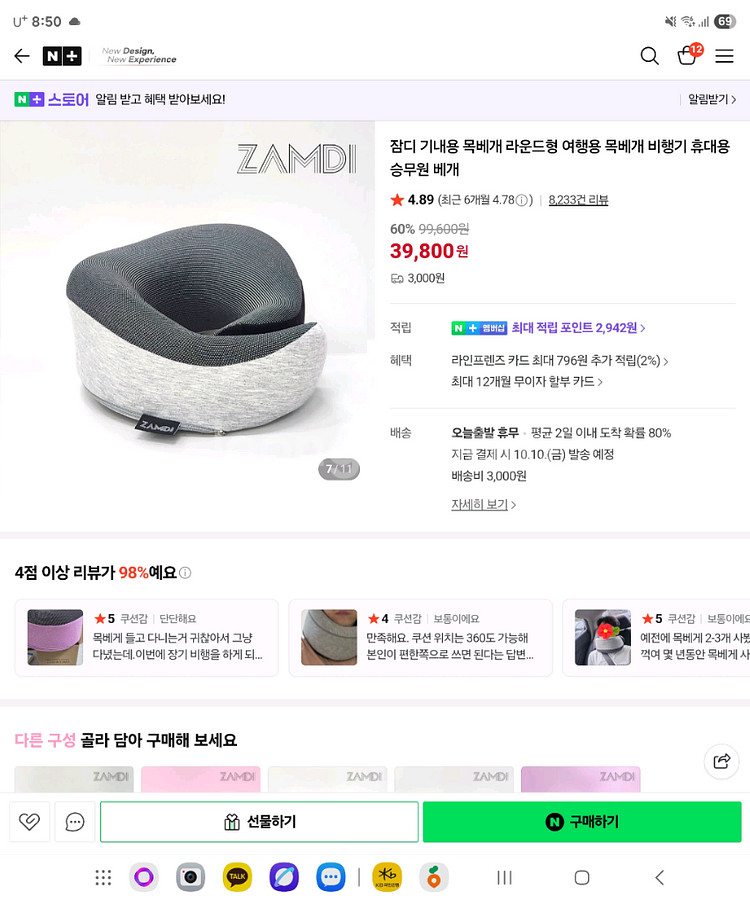The image size is (750, 900).
Task: Open the 8,233건 리뷰 link
Action: tap(578, 200)
